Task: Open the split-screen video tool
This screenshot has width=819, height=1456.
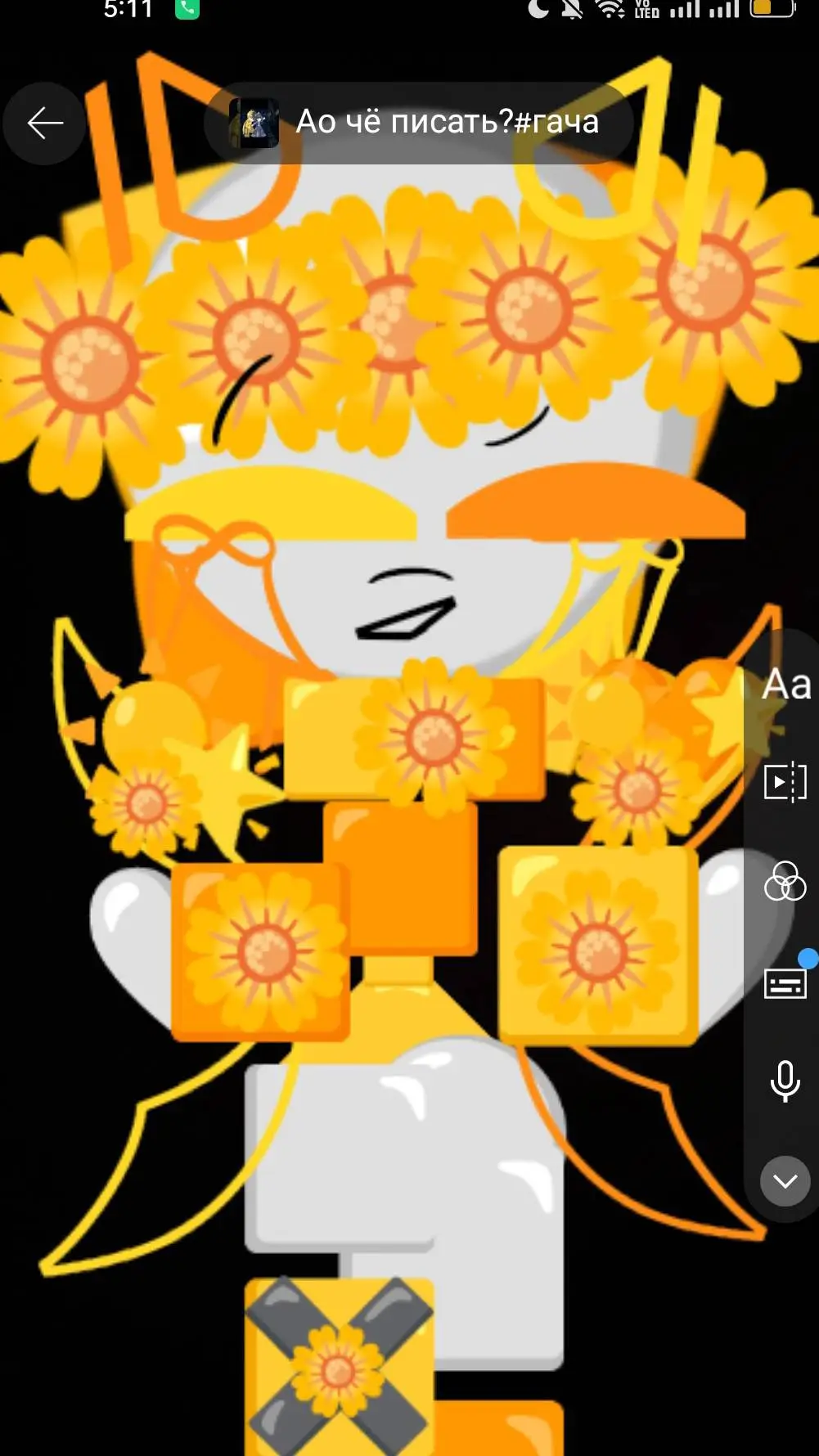Action: (785, 782)
